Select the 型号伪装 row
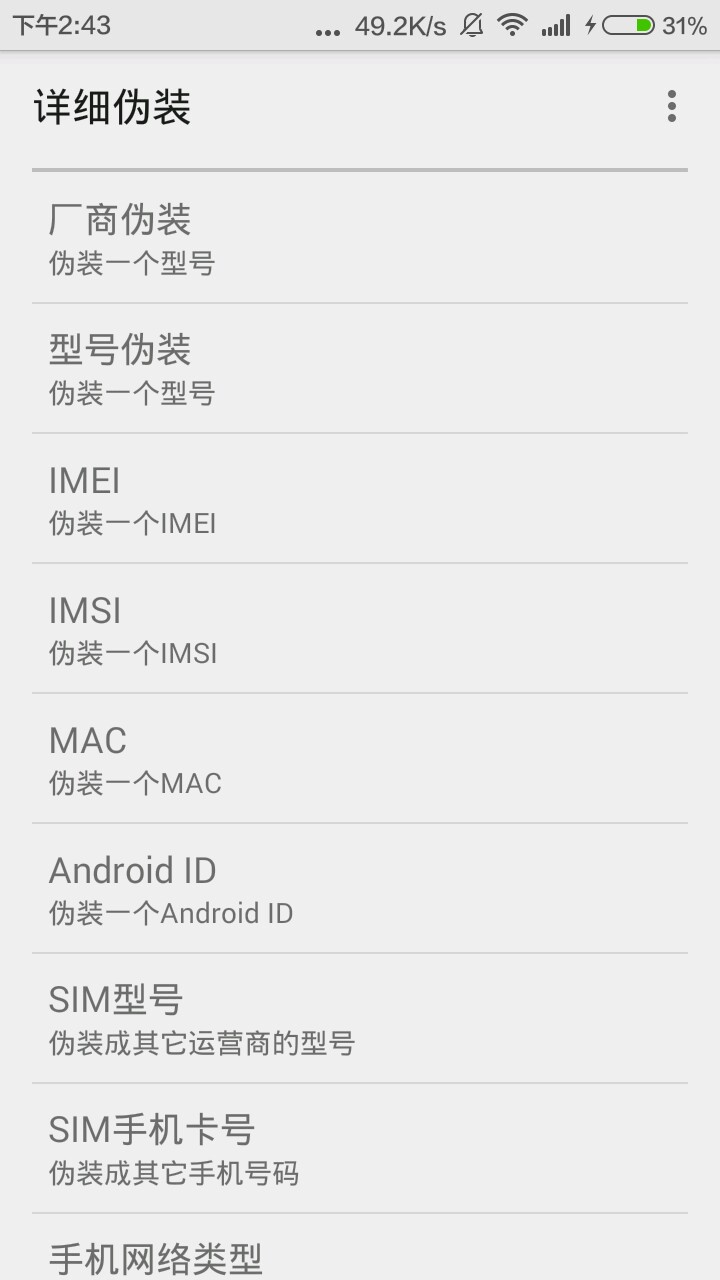The height and width of the screenshot is (1280, 720). 359,368
